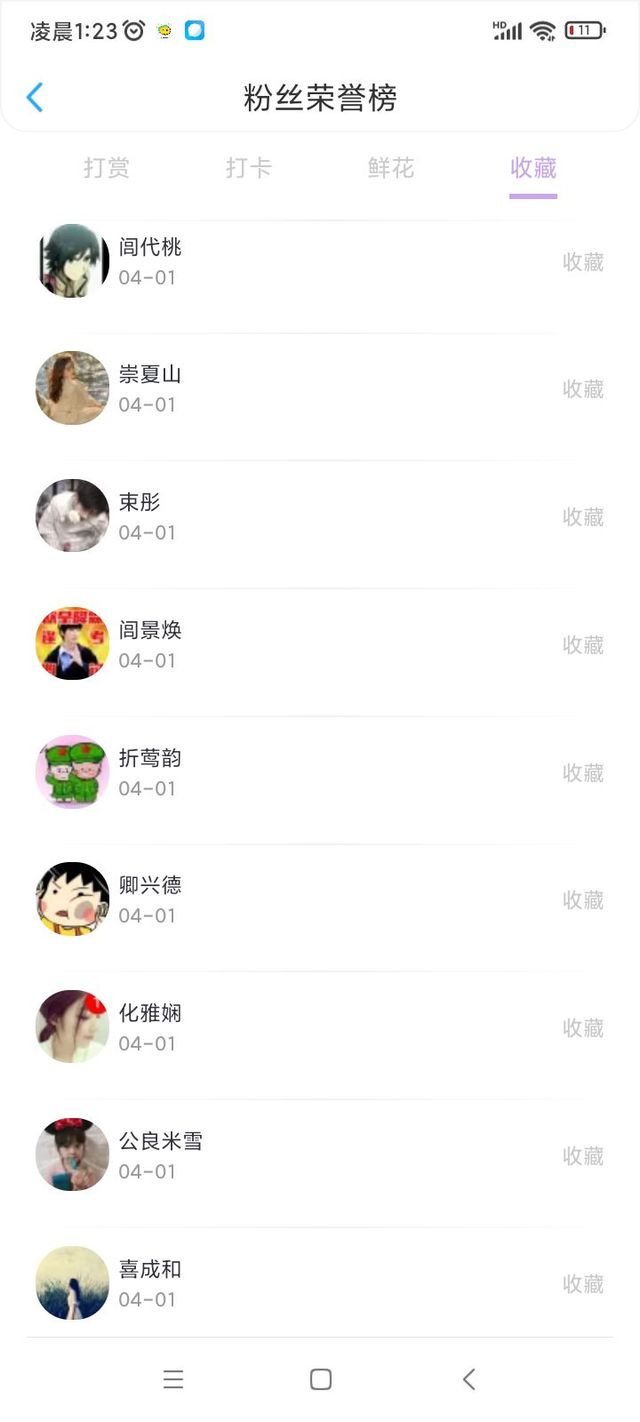Open the row for 束彤

click(320, 516)
